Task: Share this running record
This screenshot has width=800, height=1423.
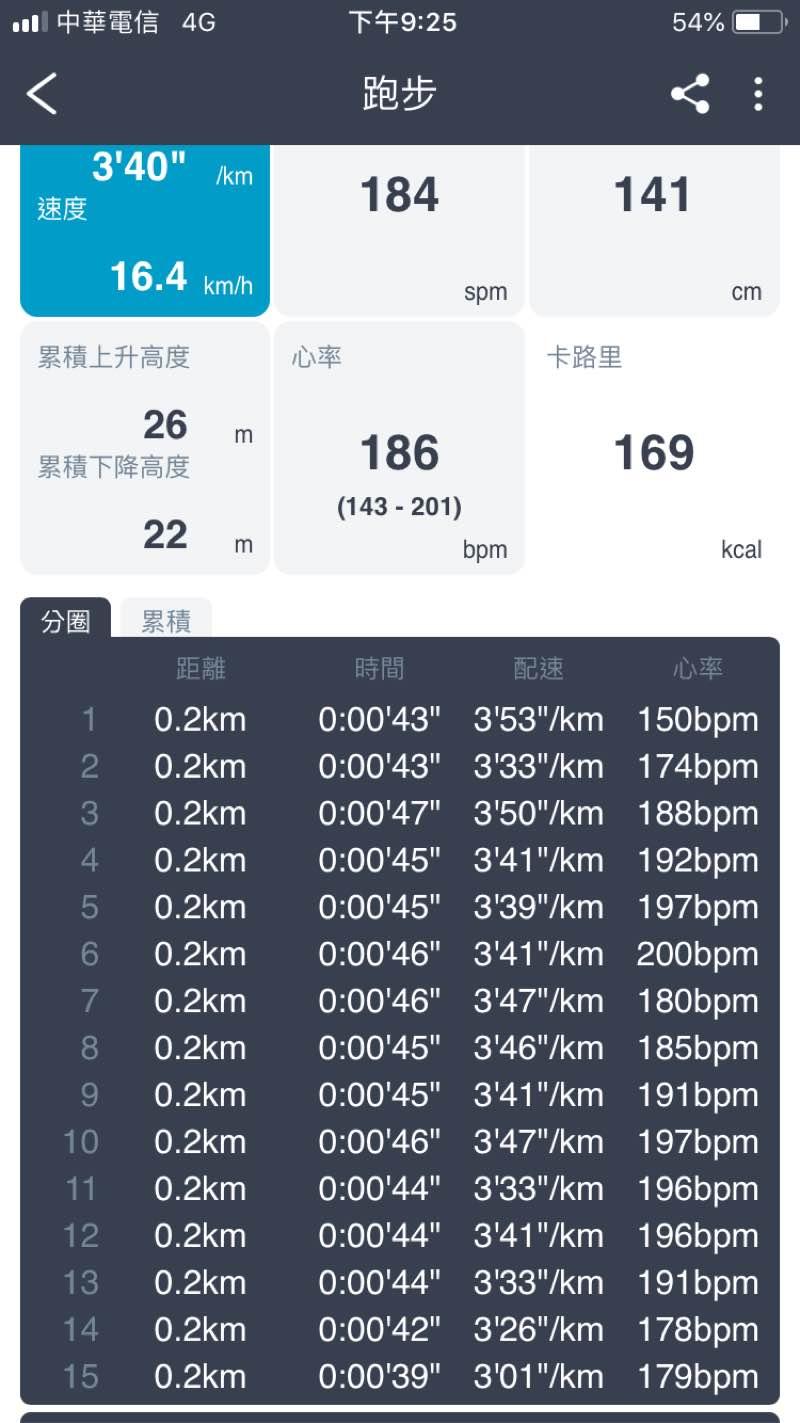Action: tap(689, 94)
